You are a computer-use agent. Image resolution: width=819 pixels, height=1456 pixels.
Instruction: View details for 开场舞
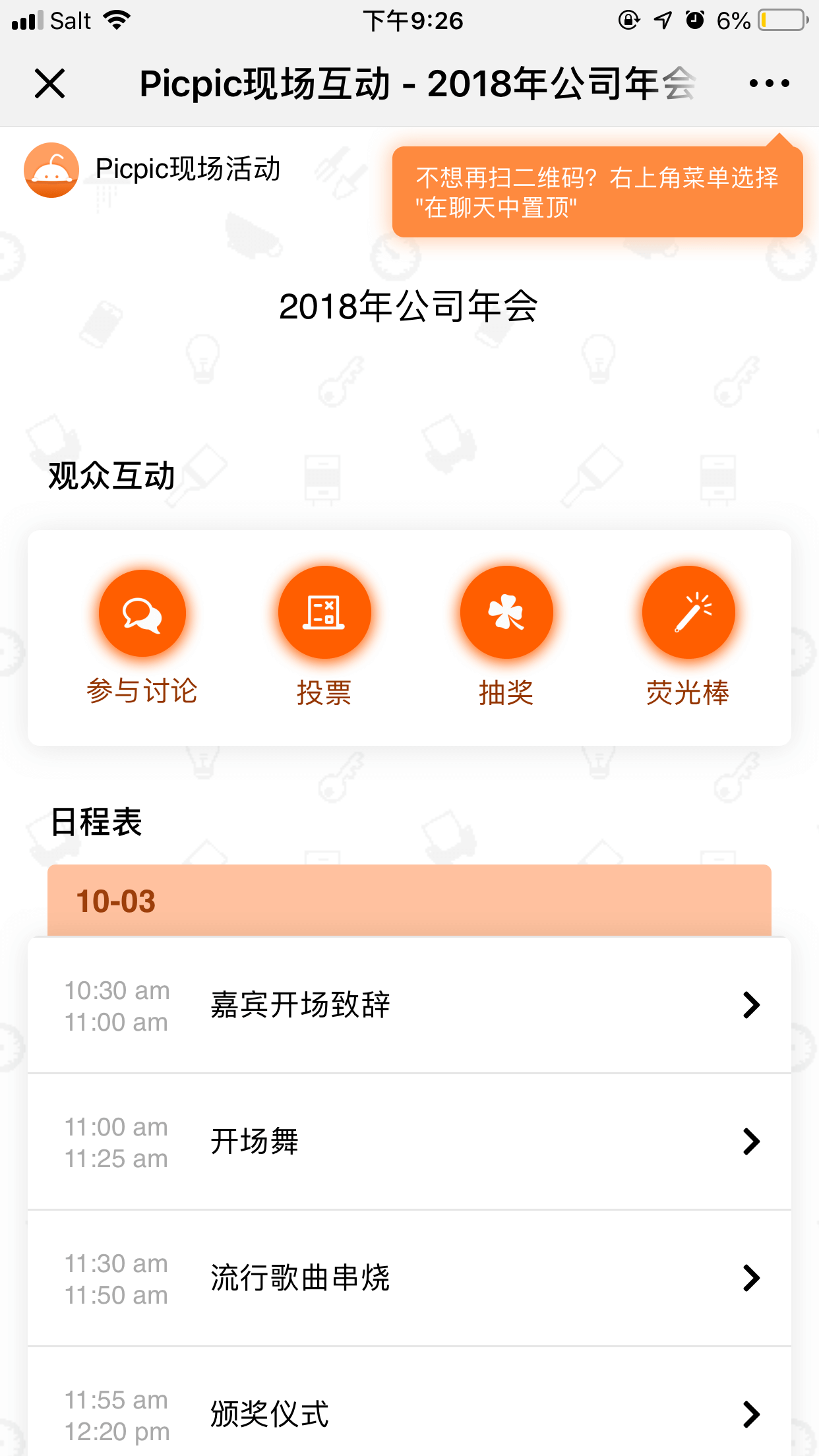click(409, 1141)
